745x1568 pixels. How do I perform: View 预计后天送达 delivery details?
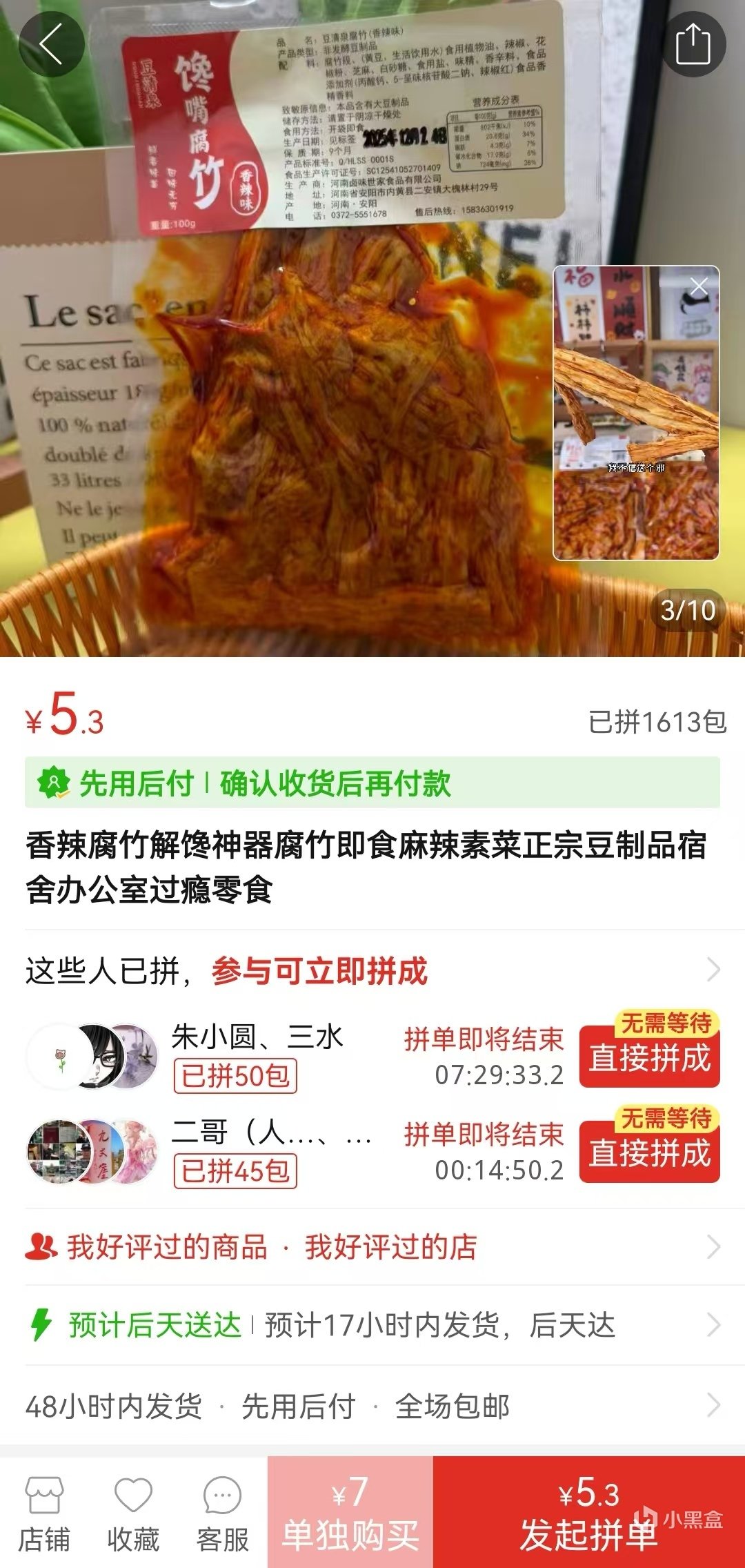point(372,1325)
